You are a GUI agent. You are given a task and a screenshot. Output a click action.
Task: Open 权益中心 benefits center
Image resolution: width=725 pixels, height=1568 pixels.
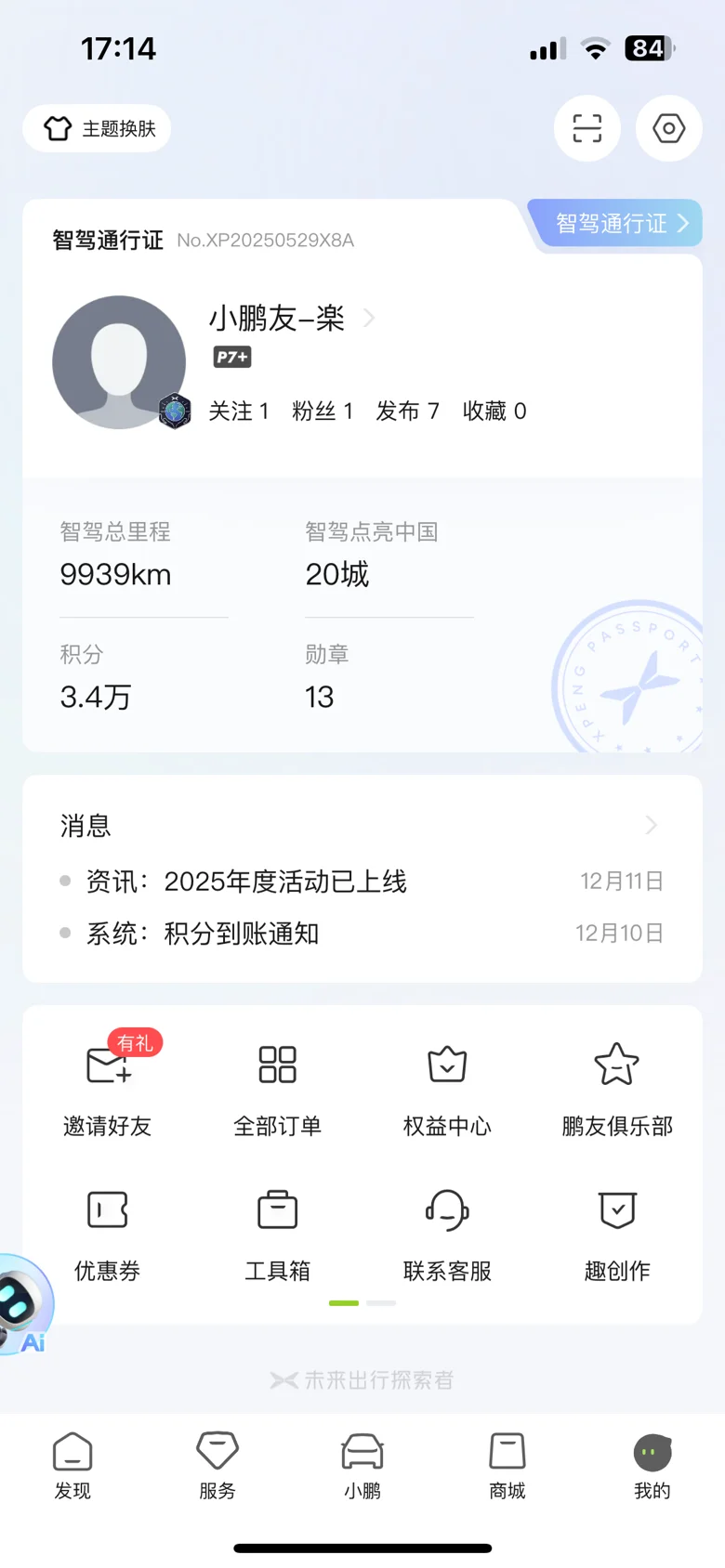point(447,1085)
